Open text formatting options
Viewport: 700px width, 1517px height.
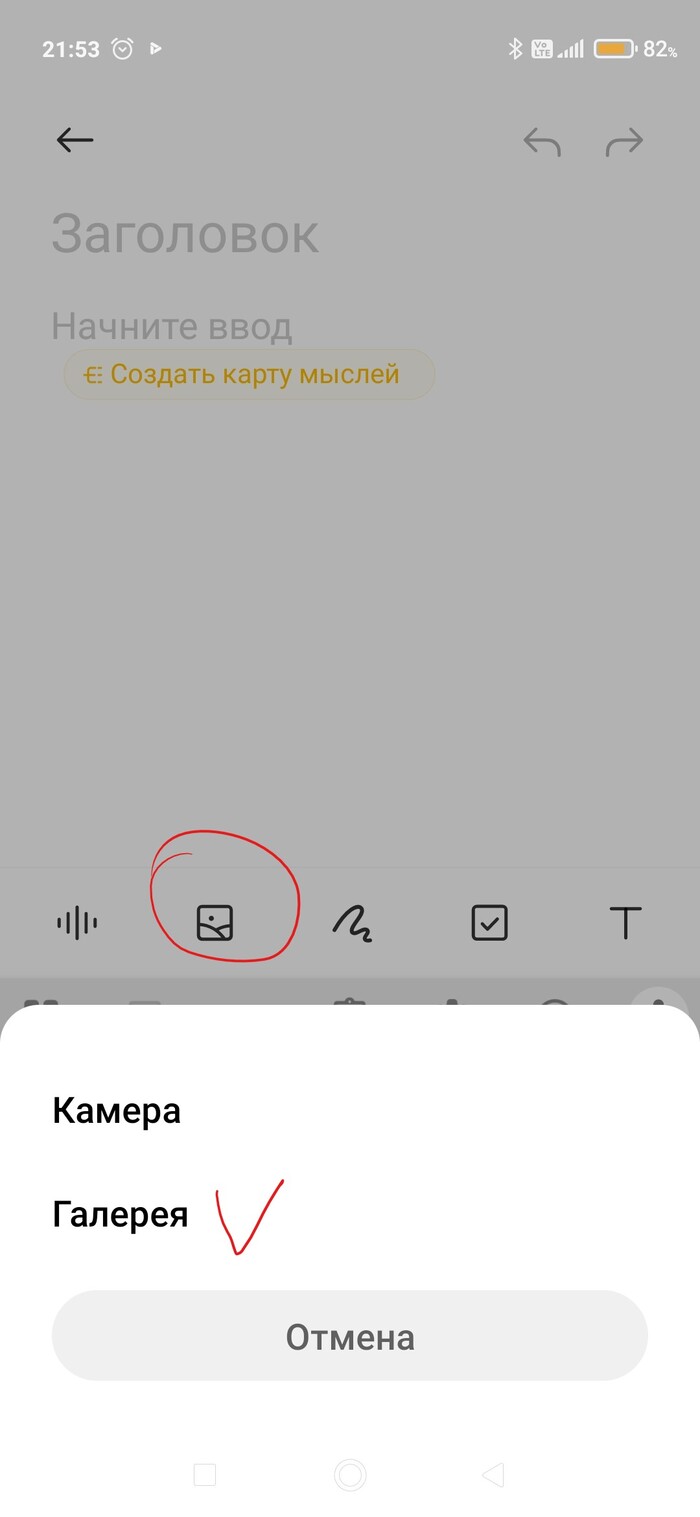pos(625,922)
